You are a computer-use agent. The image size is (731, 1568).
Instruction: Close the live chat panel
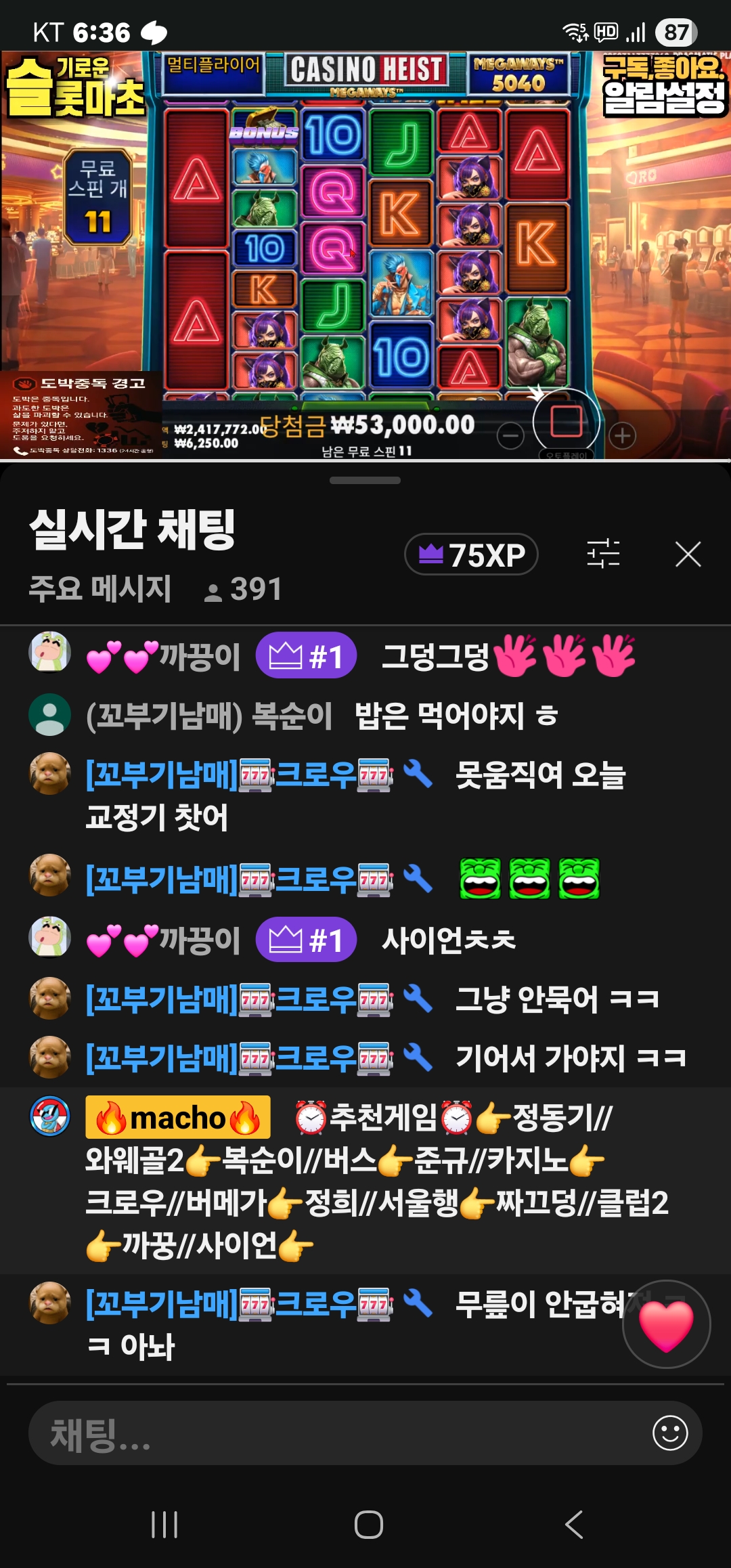click(688, 554)
